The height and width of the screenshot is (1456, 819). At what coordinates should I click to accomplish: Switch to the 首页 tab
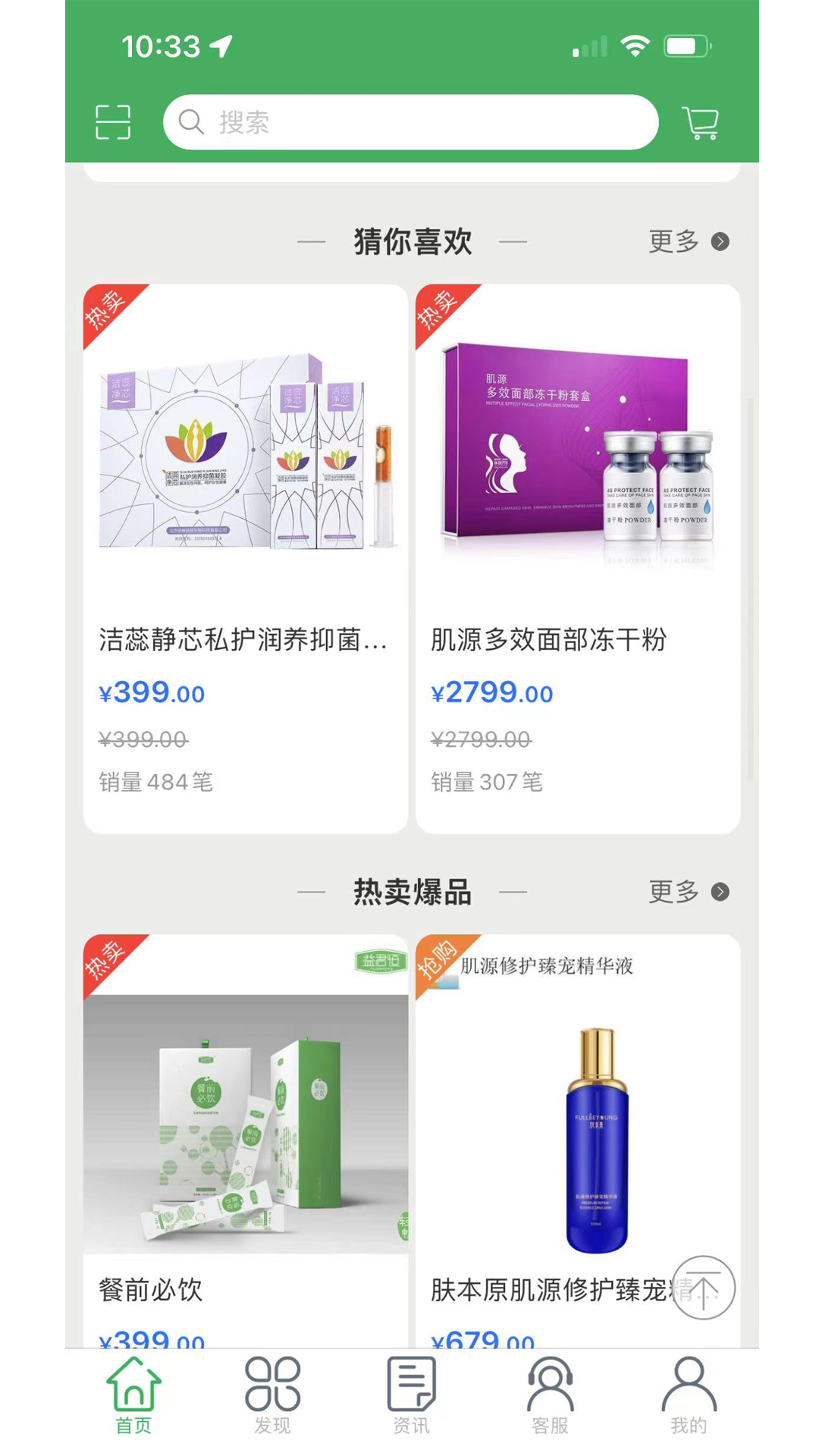(x=133, y=1395)
